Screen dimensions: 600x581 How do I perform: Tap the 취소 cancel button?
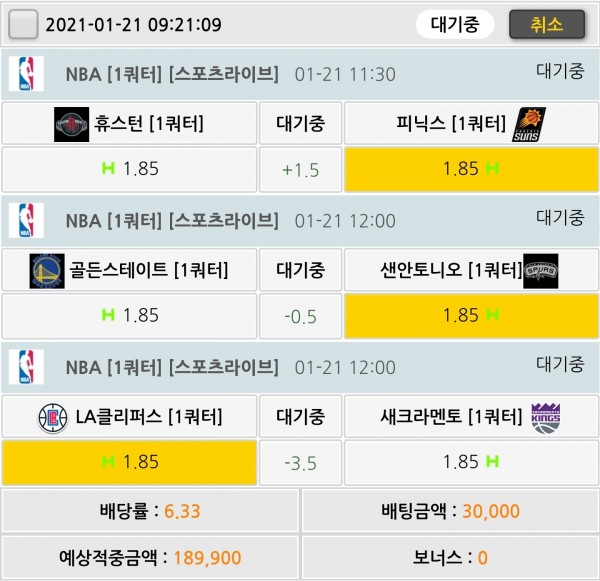pyautogui.click(x=546, y=25)
